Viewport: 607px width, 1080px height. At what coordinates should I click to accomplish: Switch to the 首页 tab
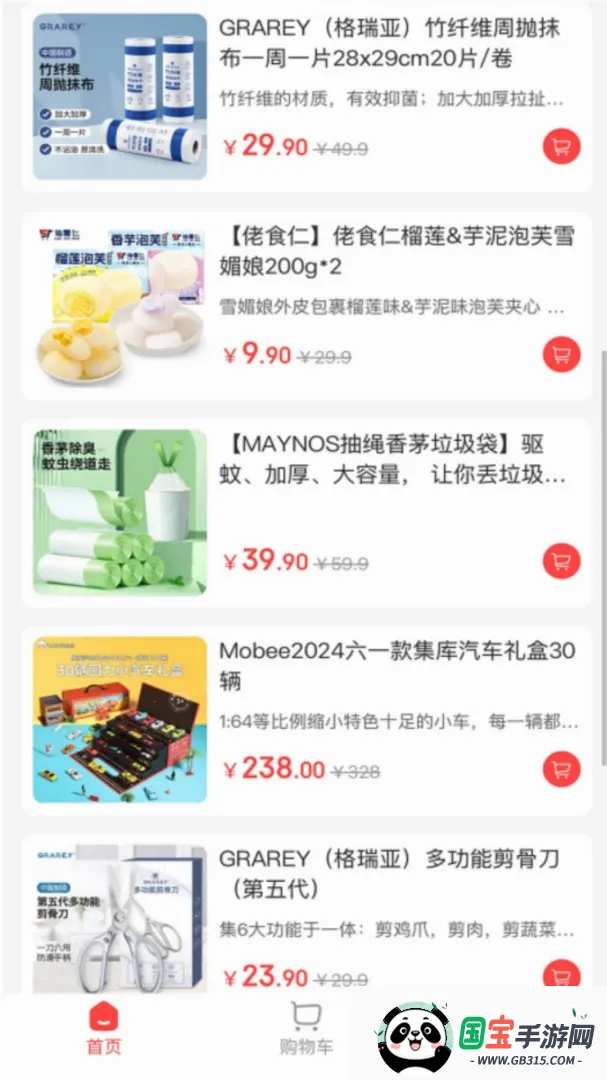[x=103, y=1030]
